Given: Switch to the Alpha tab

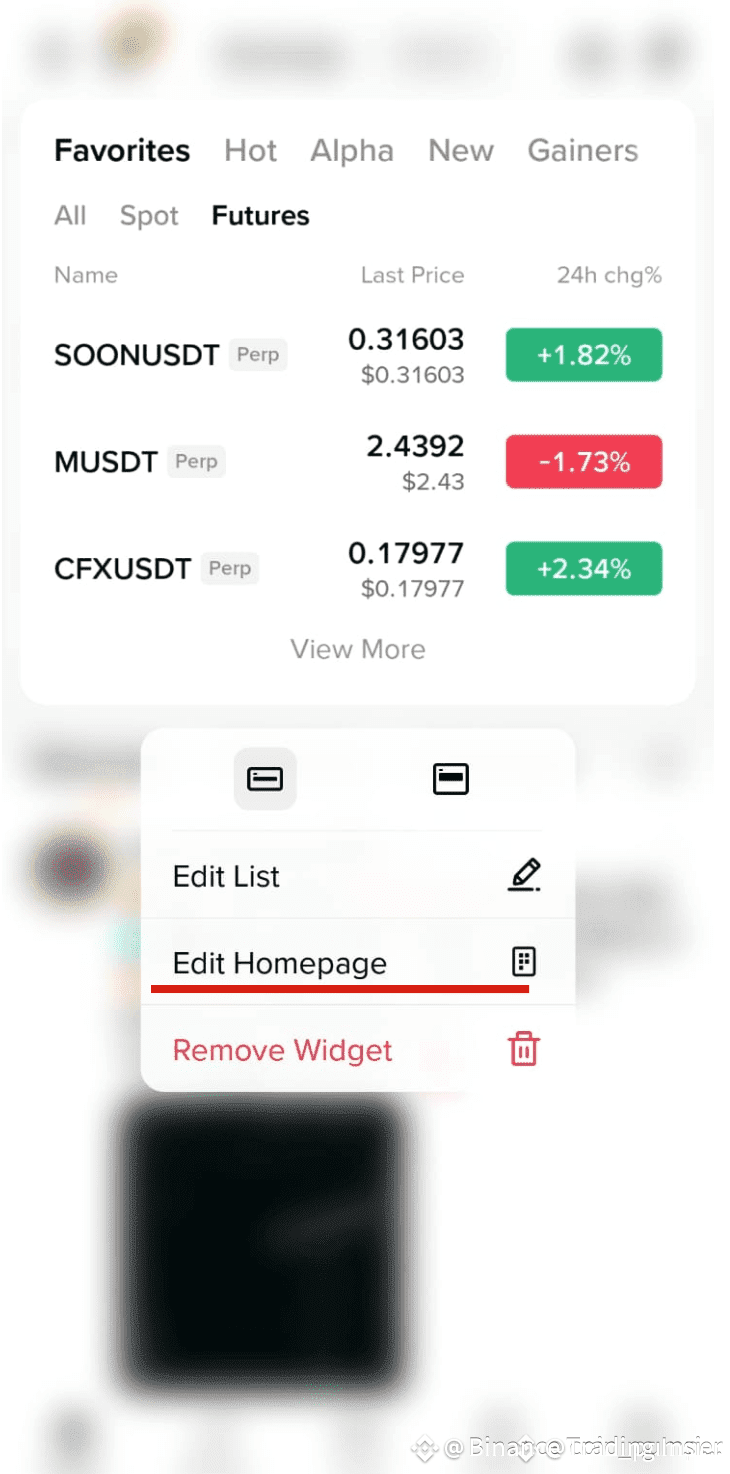Looking at the screenshot, I should click(x=352, y=151).
